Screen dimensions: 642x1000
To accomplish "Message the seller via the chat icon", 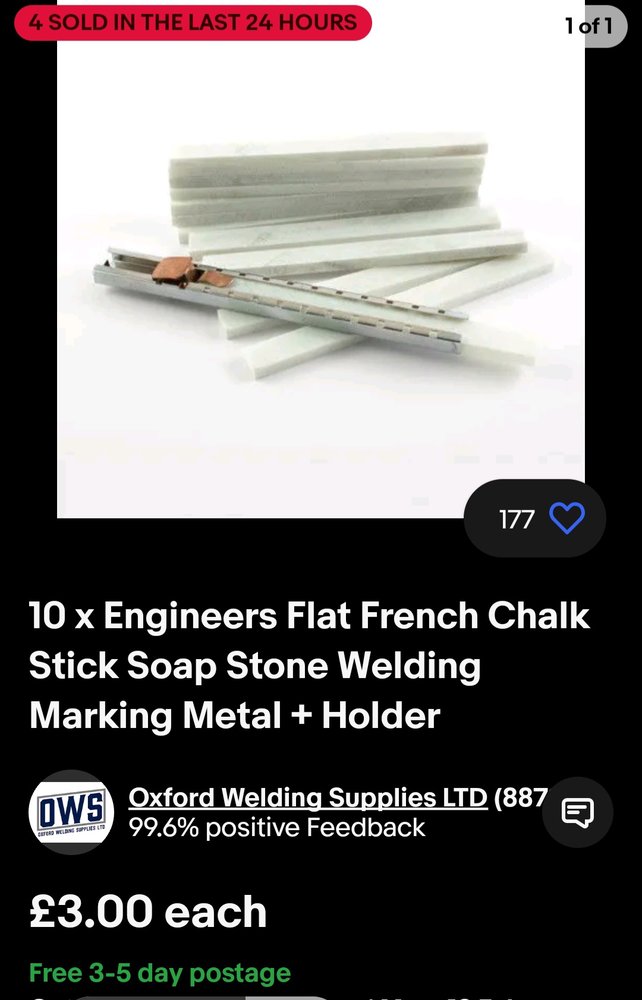I will [577, 813].
